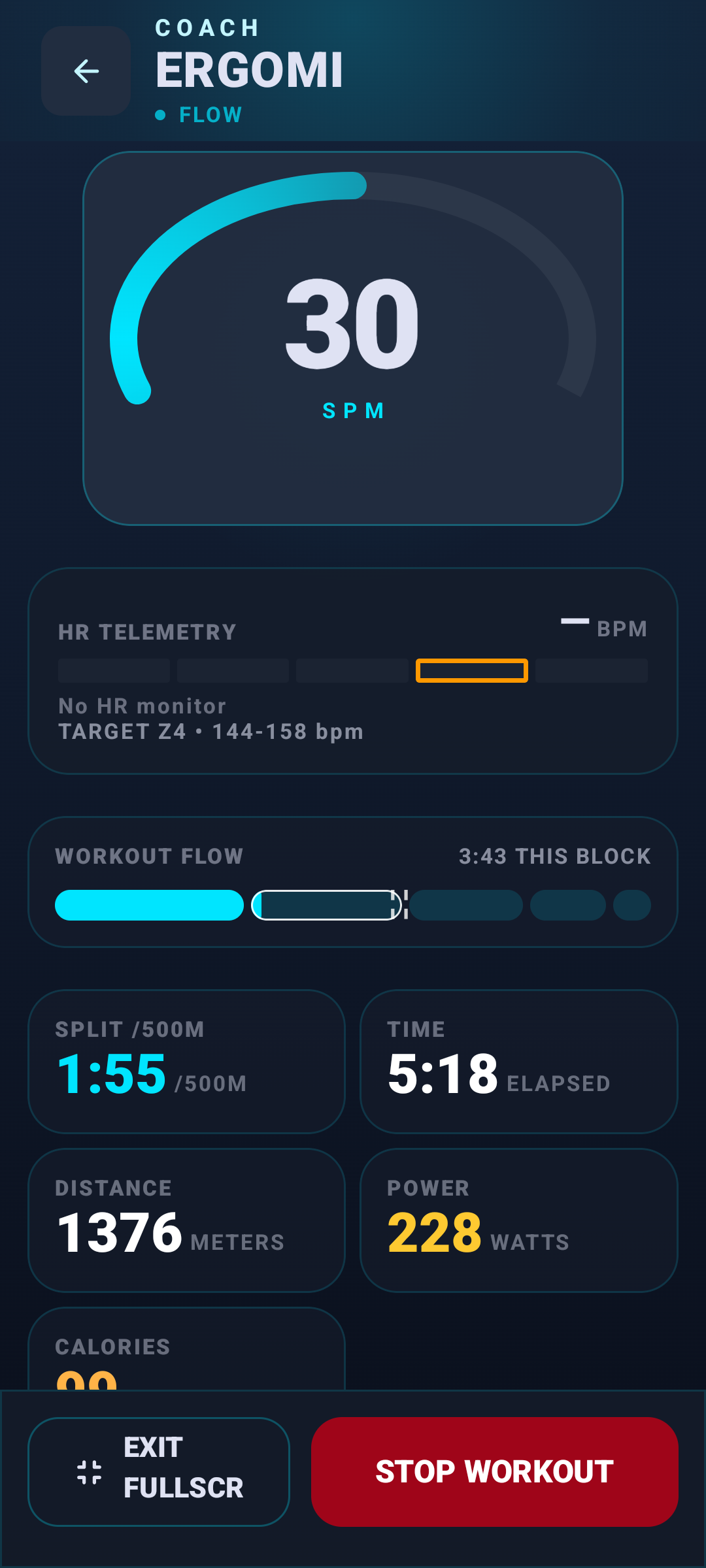Click the first HR zone segment
This screenshot has height=1568, width=706.
tap(113, 670)
